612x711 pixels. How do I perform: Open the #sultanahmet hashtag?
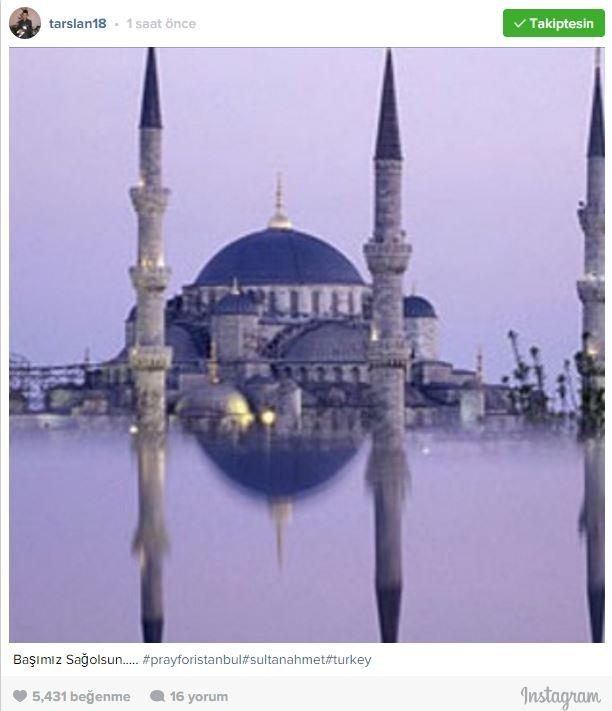pyautogui.click(x=287, y=660)
